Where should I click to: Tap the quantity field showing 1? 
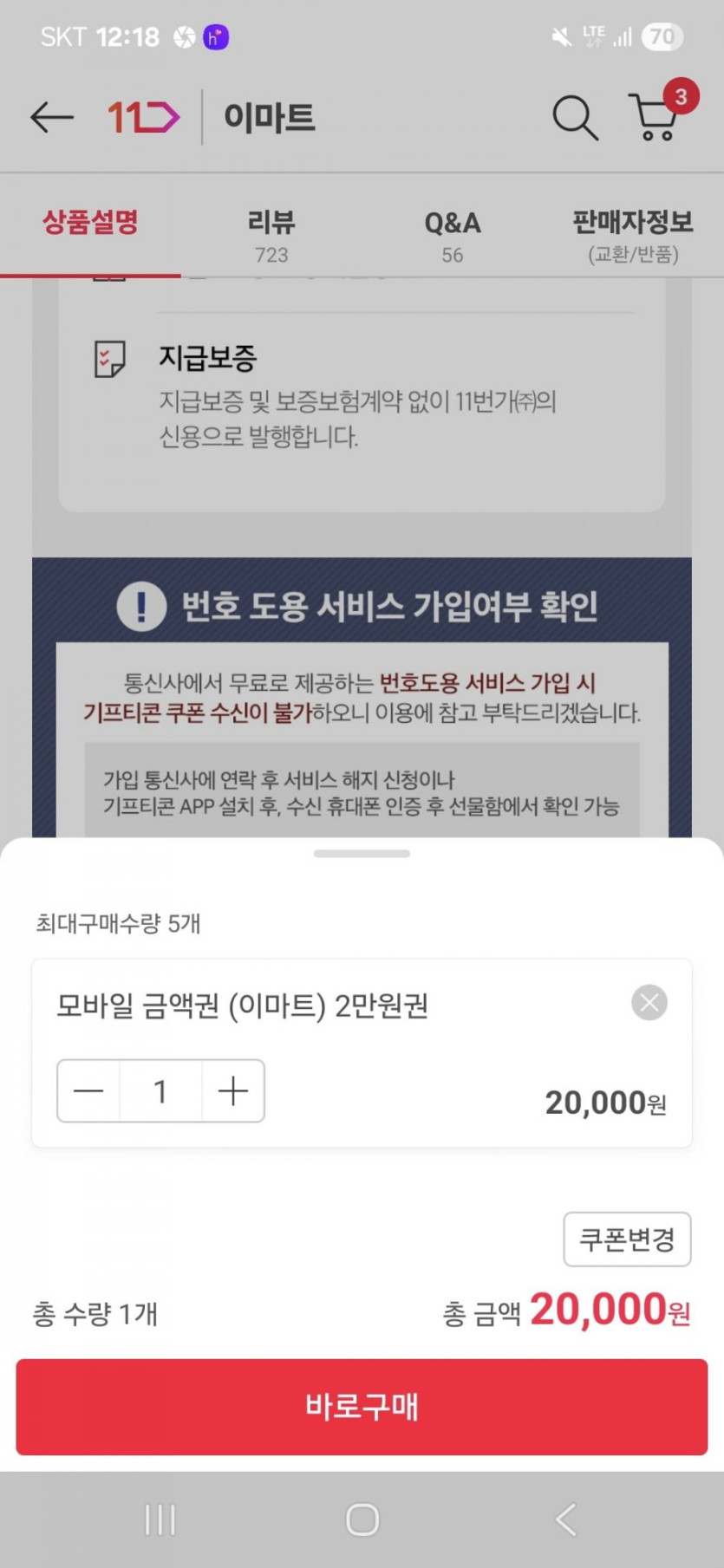coord(160,1090)
